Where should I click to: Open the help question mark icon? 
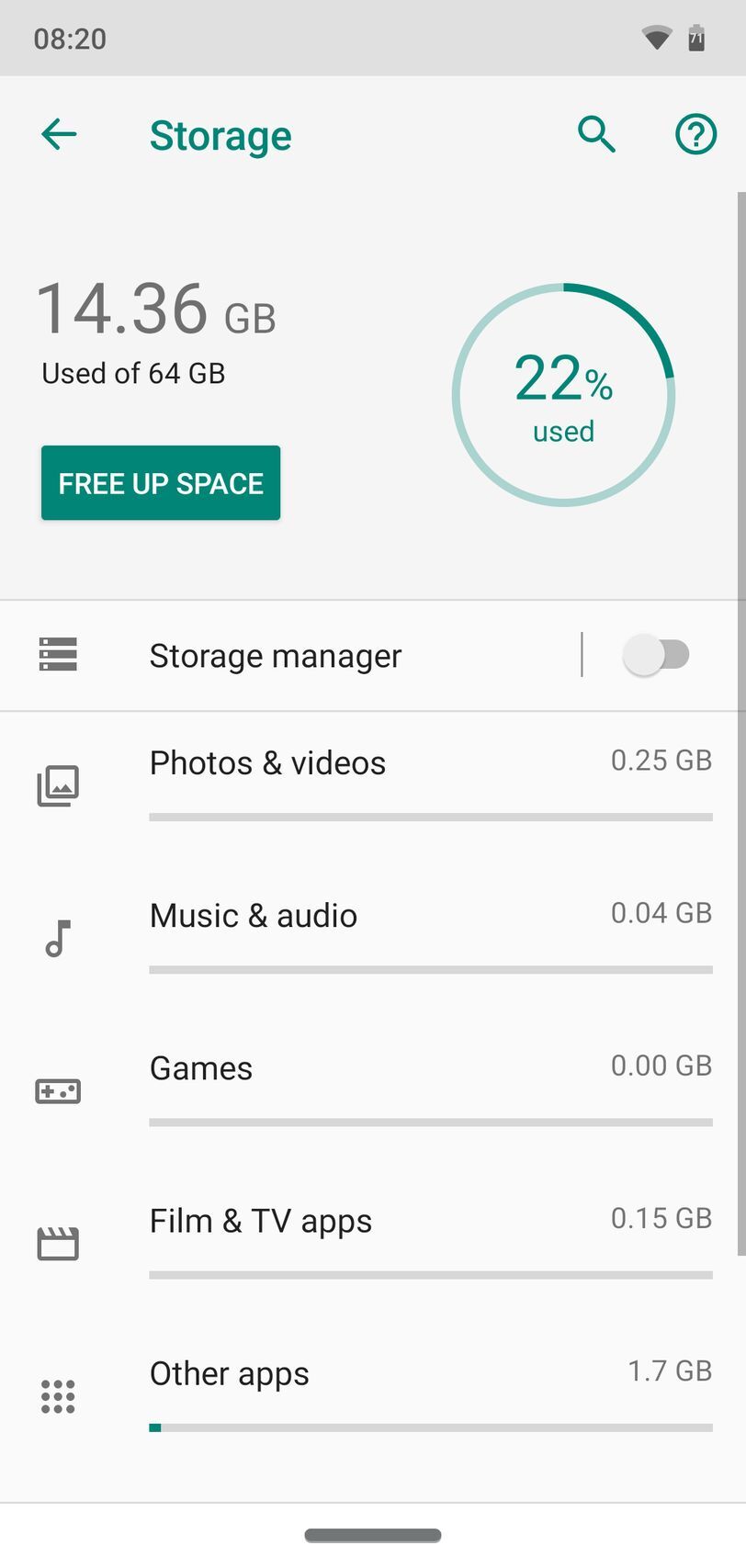pyautogui.click(x=695, y=135)
